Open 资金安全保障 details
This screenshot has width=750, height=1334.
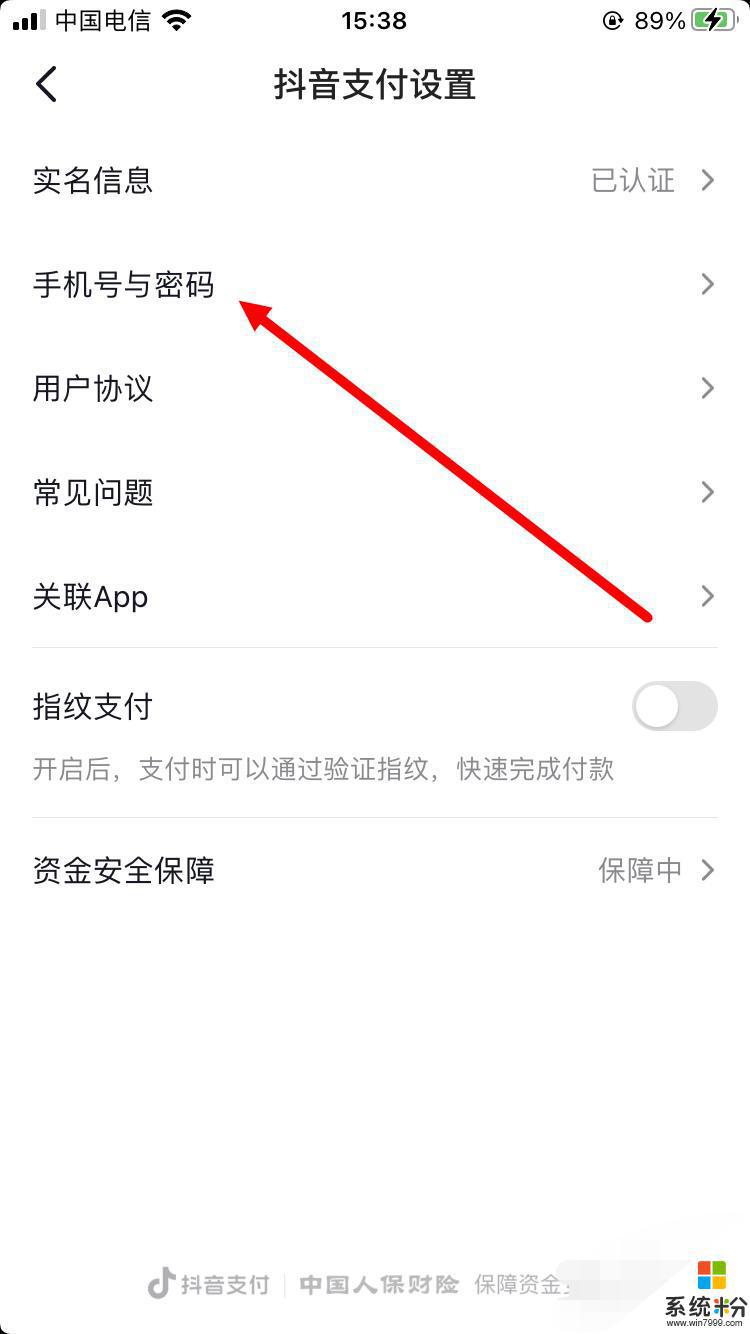click(x=375, y=870)
